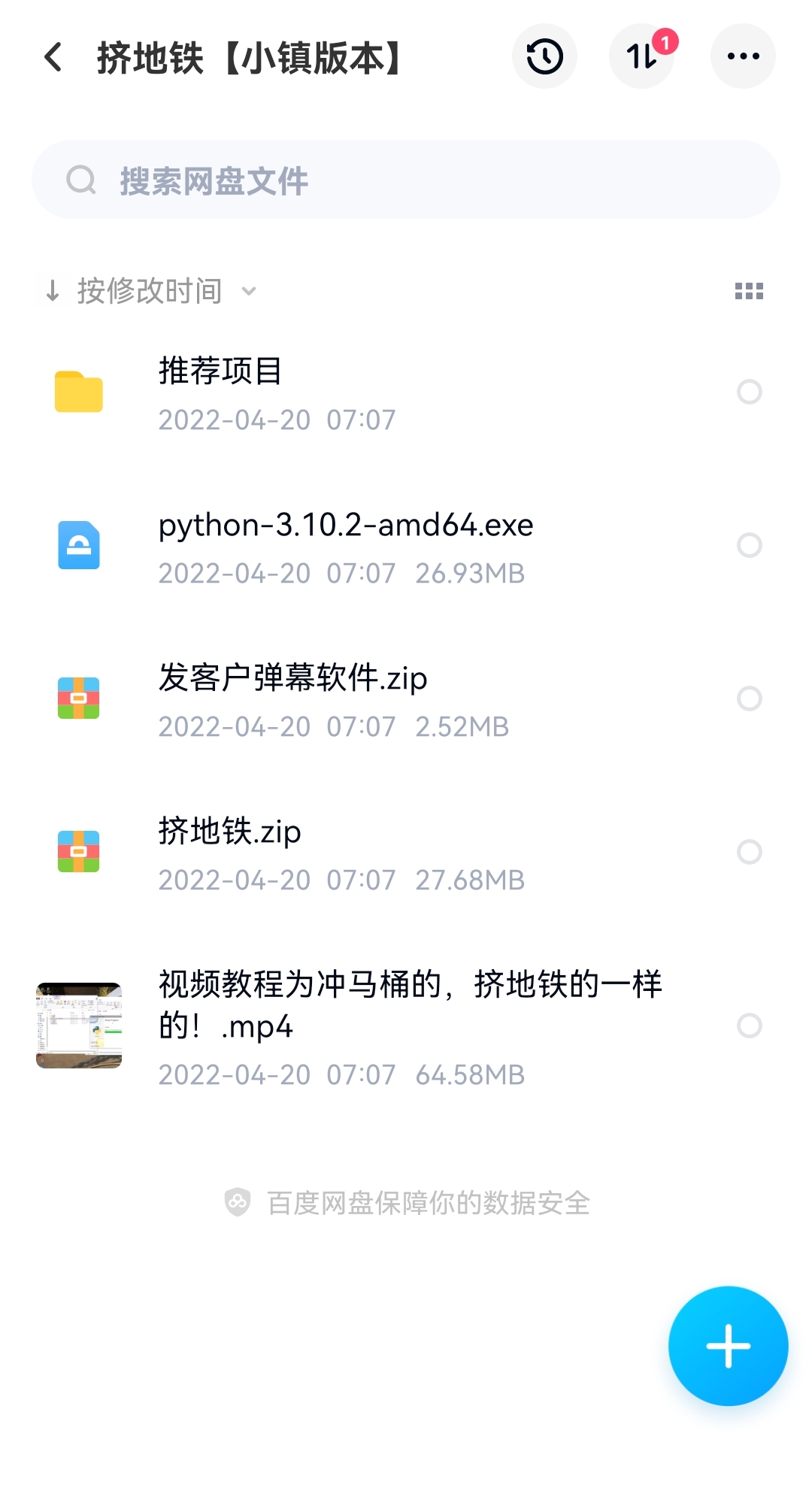Select the 挤地铁.zip checkbox
This screenshot has width=812, height=1503.
[x=750, y=852]
